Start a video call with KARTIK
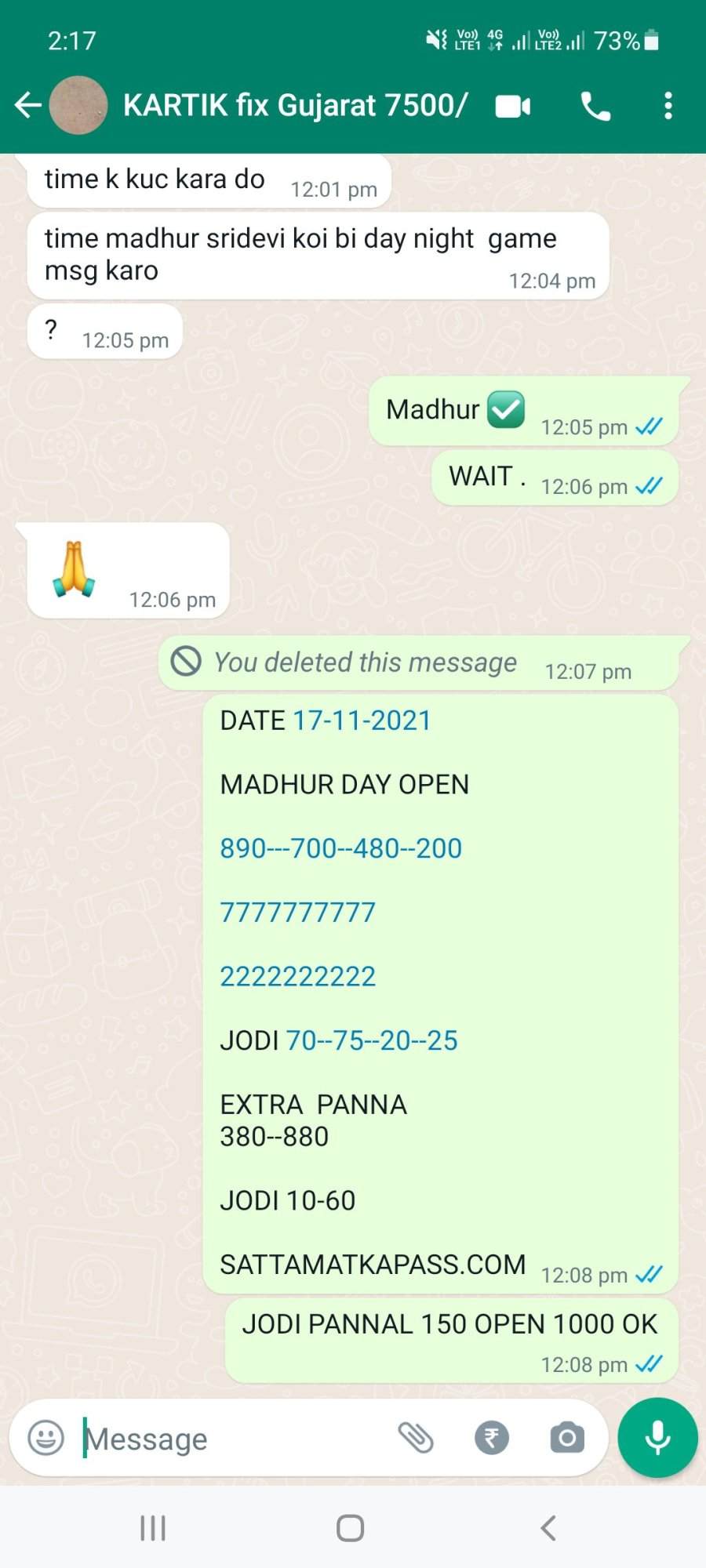This screenshot has width=706, height=1568. click(513, 106)
